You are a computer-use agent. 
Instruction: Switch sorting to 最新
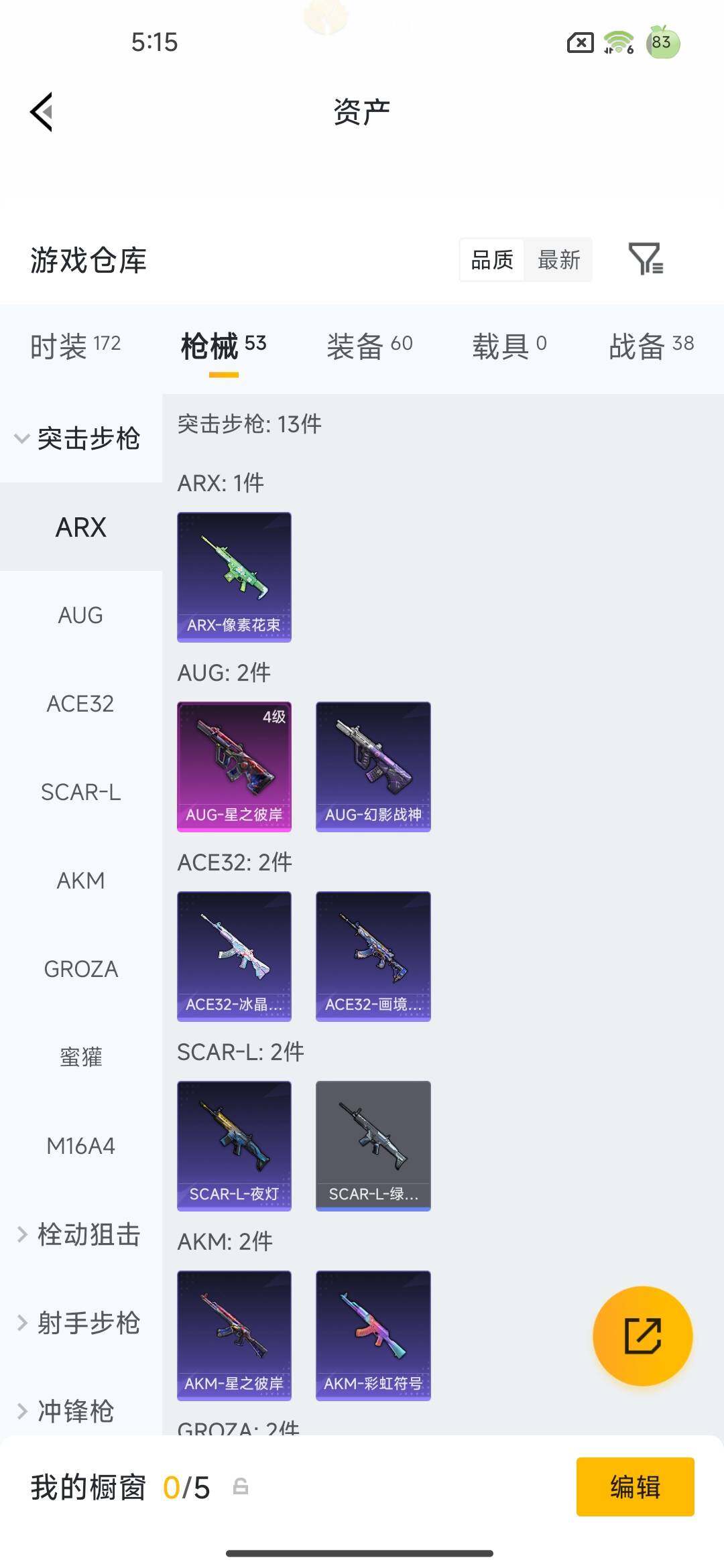[x=558, y=261]
